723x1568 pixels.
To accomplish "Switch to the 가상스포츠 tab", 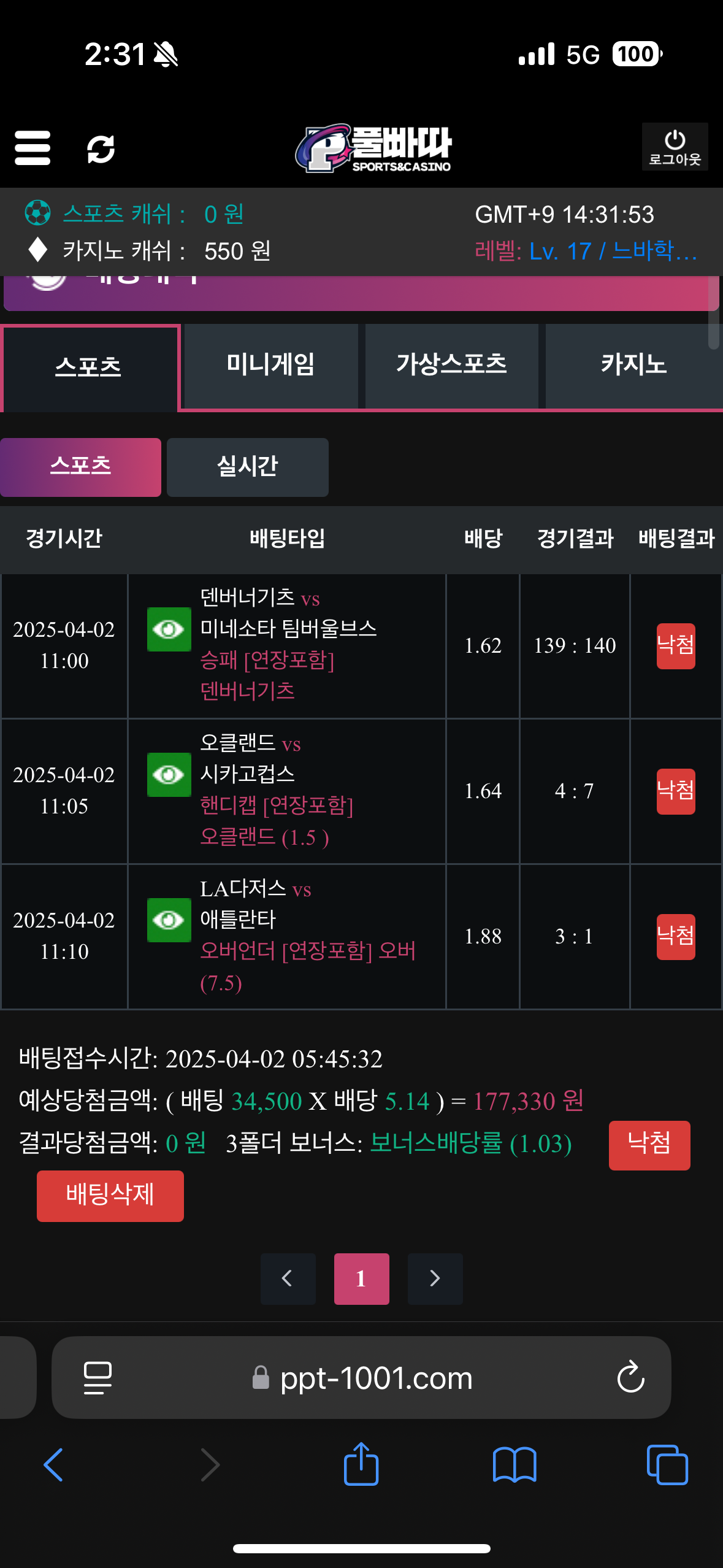I will coord(451,365).
